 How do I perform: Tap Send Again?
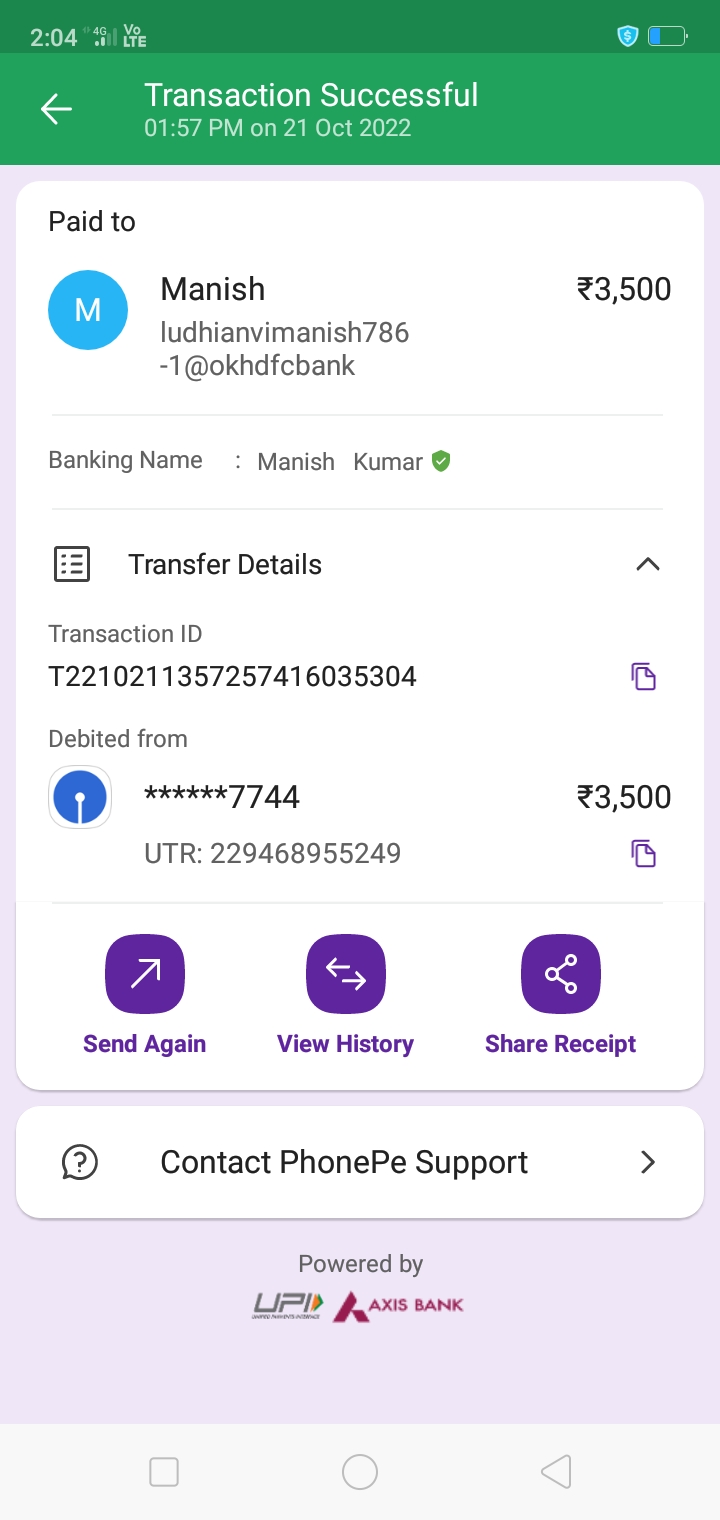click(x=145, y=974)
